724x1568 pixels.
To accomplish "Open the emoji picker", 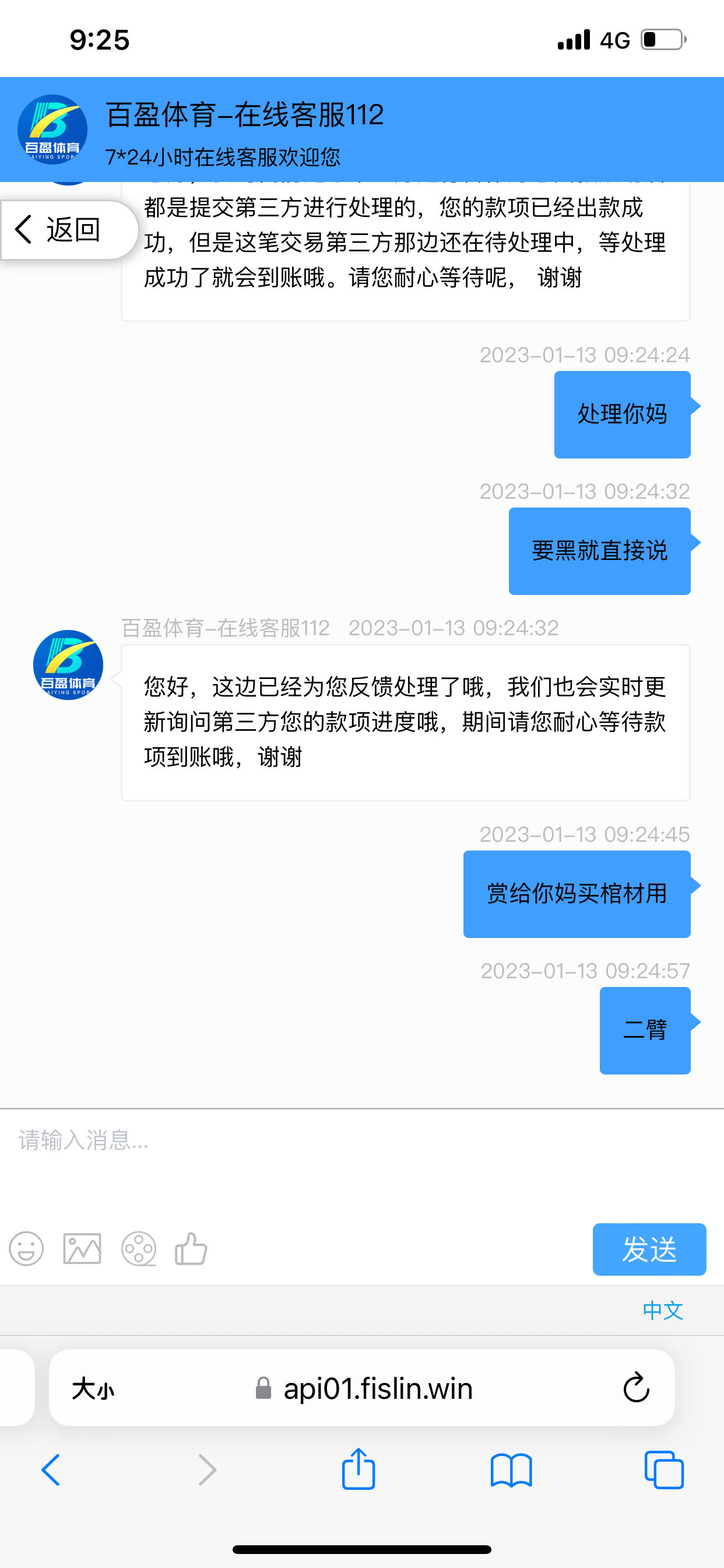I will point(26,1249).
